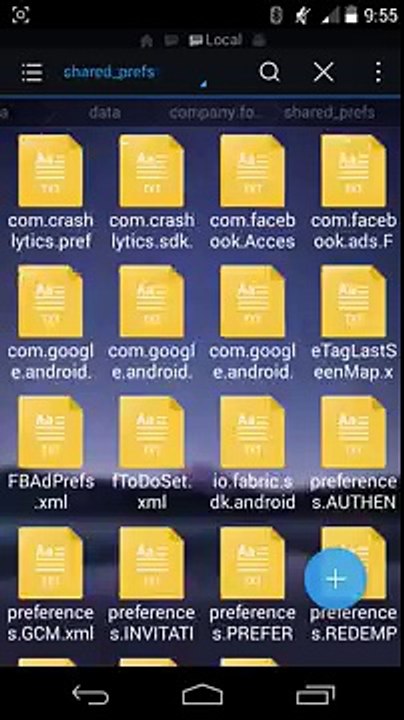Tap the search magnifier icon
Viewport: 404px width, 720px height.
[269, 72]
